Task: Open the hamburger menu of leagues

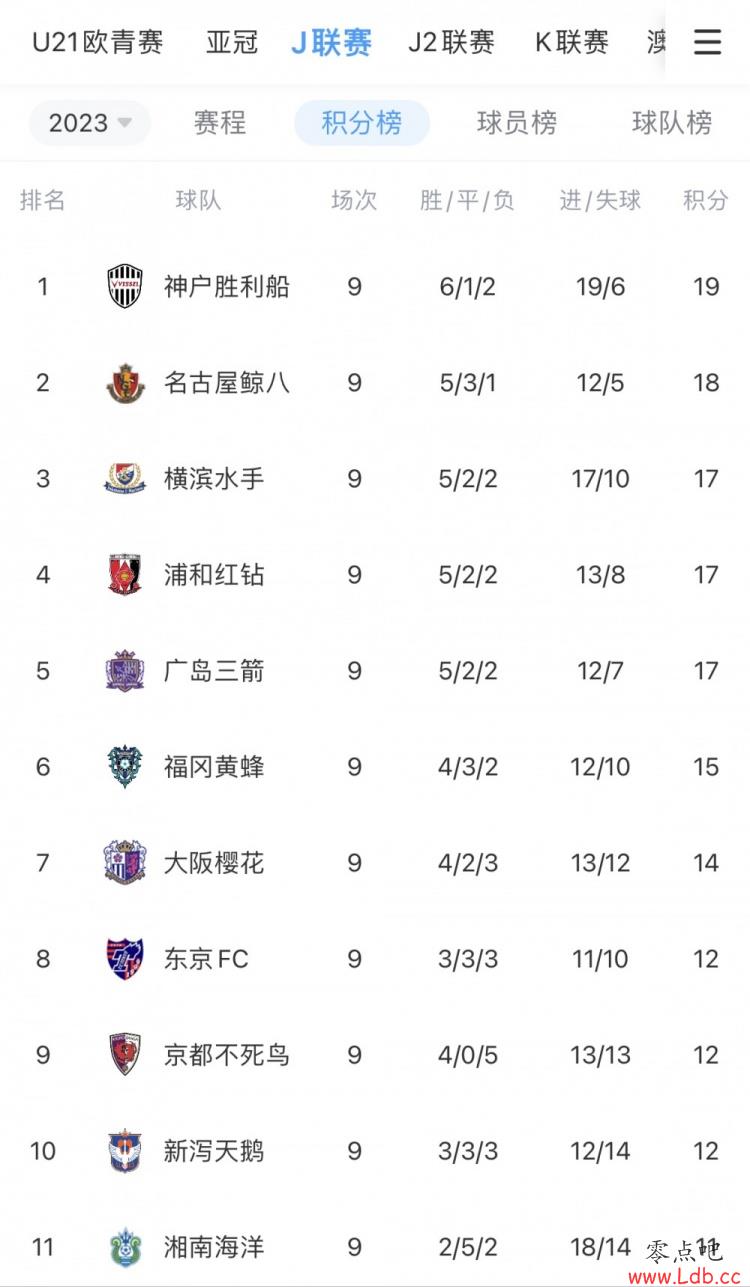Action: (708, 42)
